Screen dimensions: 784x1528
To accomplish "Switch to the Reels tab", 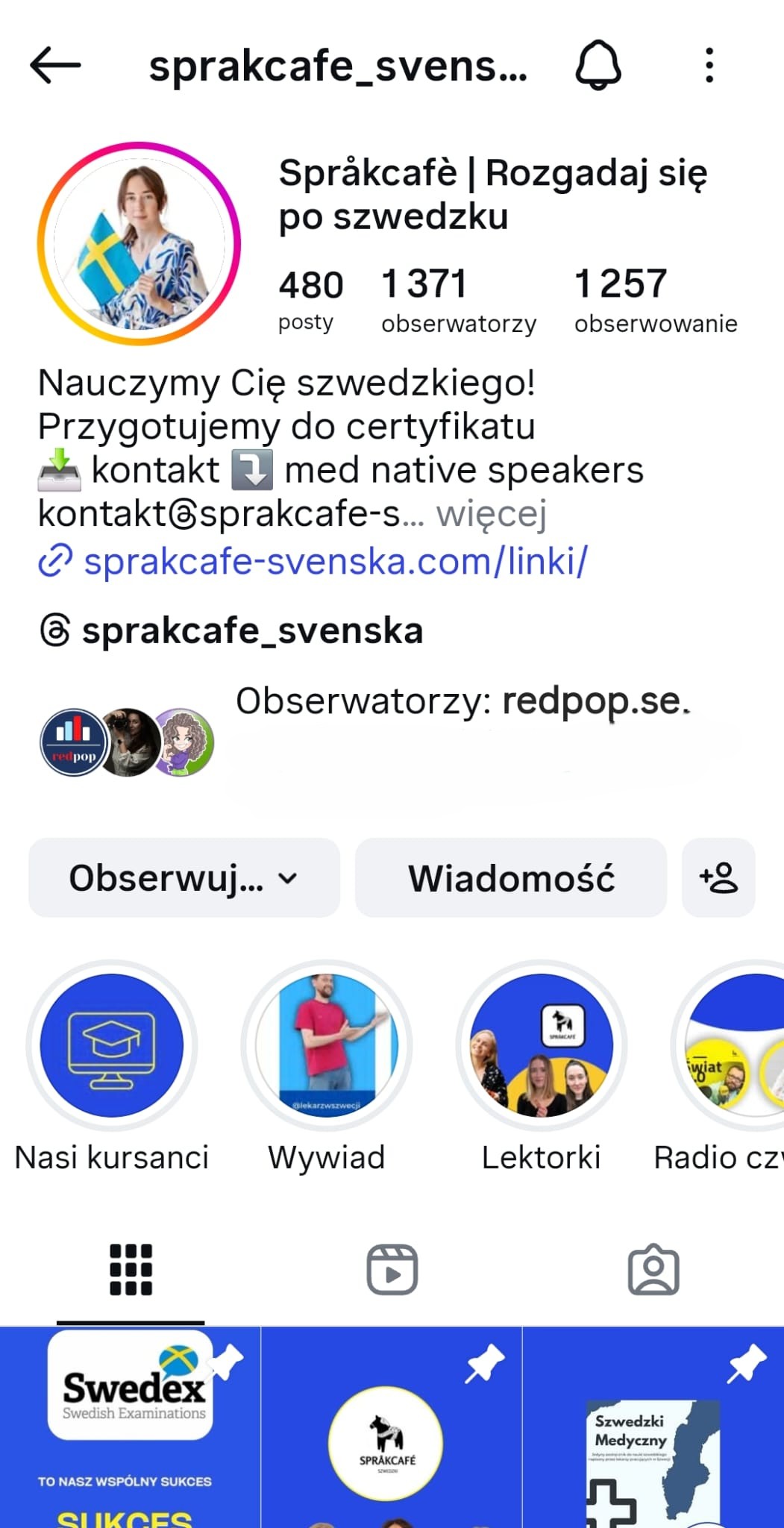I will pos(392,1269).
